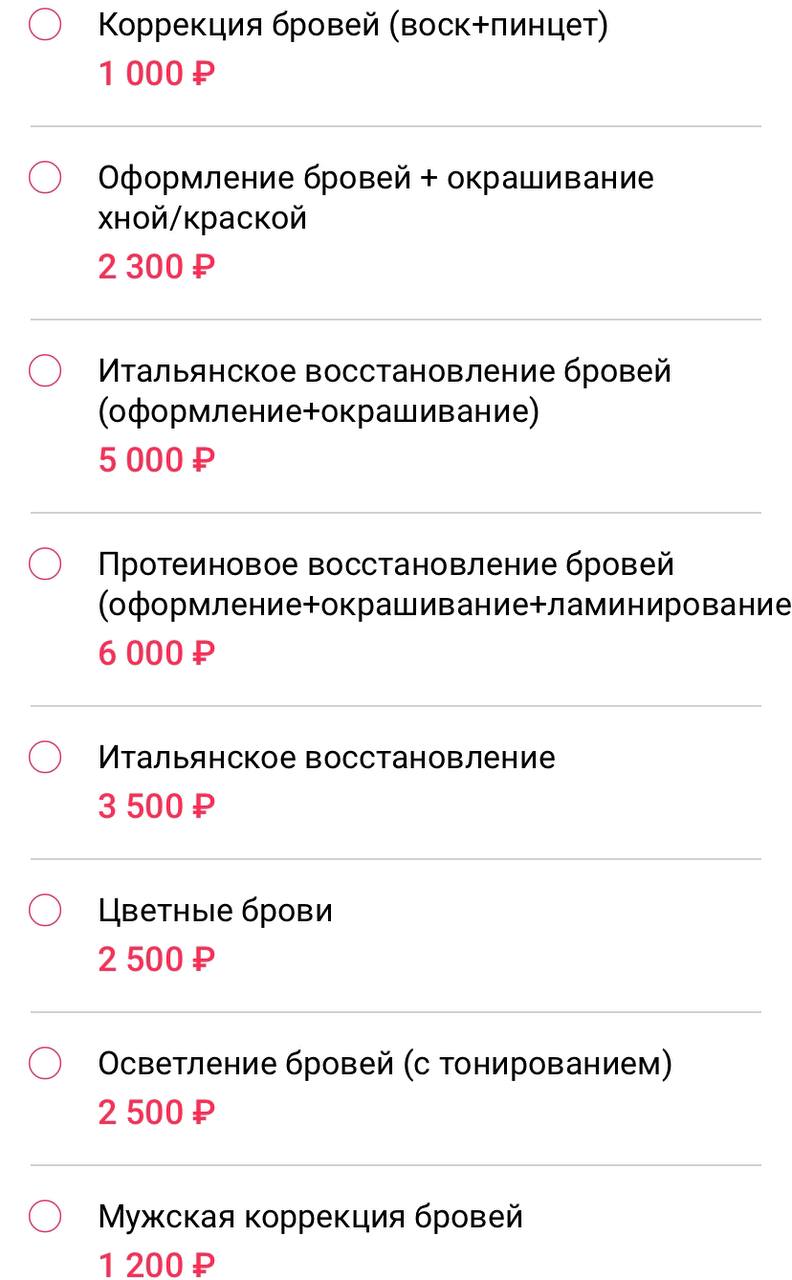The width and height of the screenshot is (792, 1280).
Task: Choose Оформление бровей + окрашивание хной/краской
Action: tap(45, 179)
